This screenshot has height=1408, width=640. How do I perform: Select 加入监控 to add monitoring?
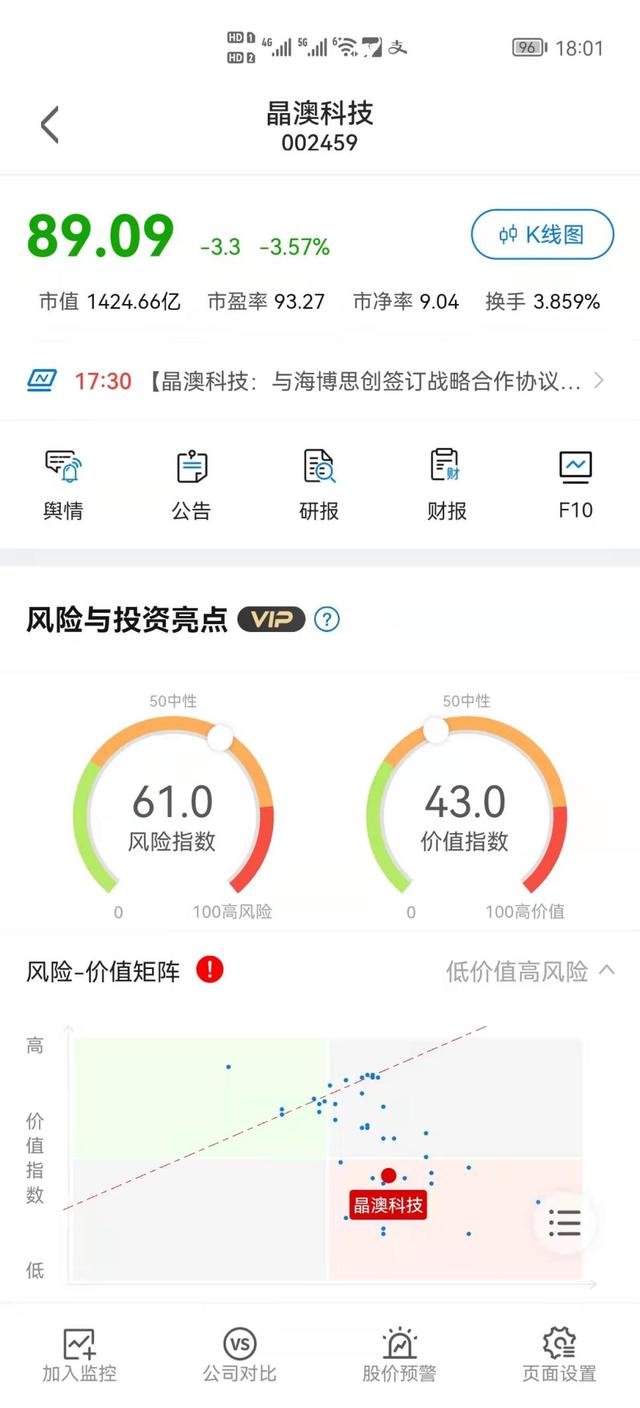coord(79,1355)
